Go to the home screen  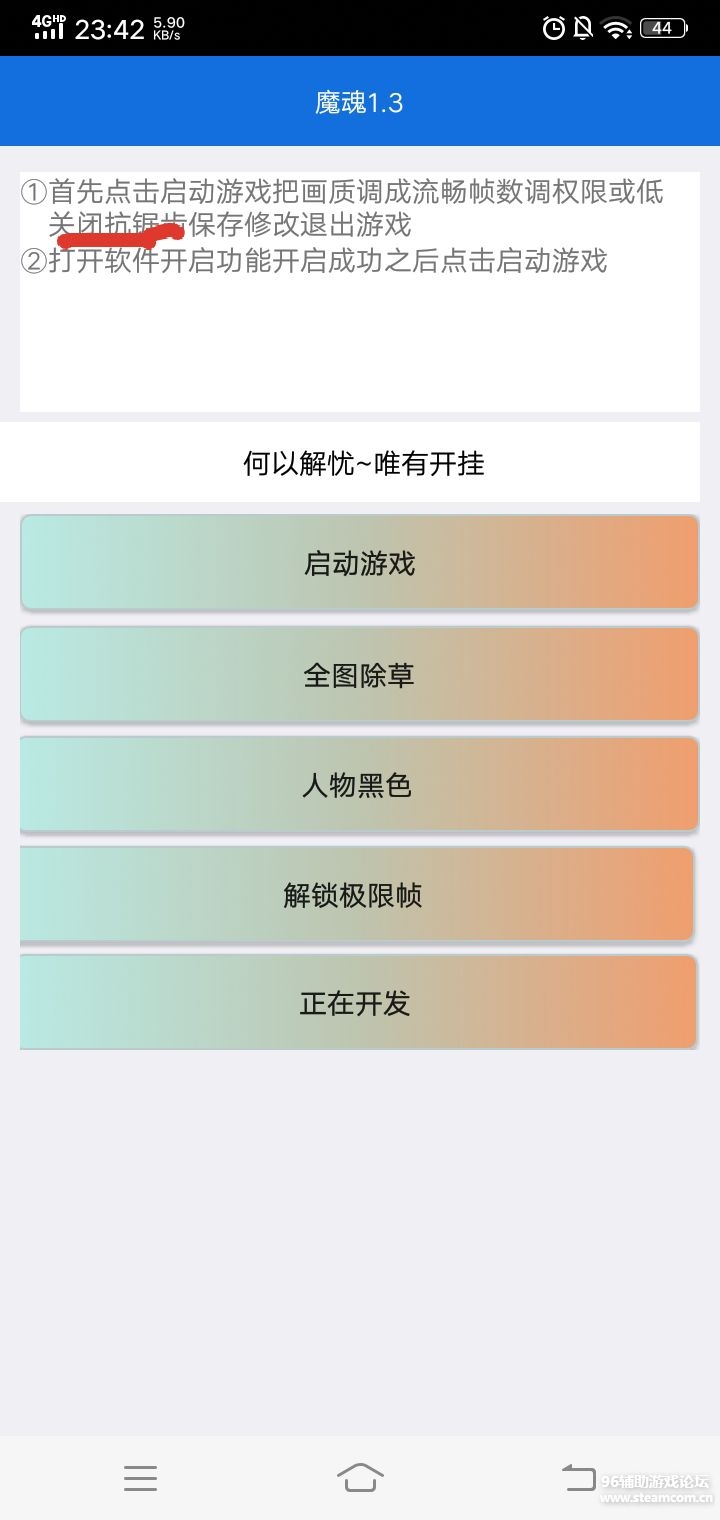360,1478
